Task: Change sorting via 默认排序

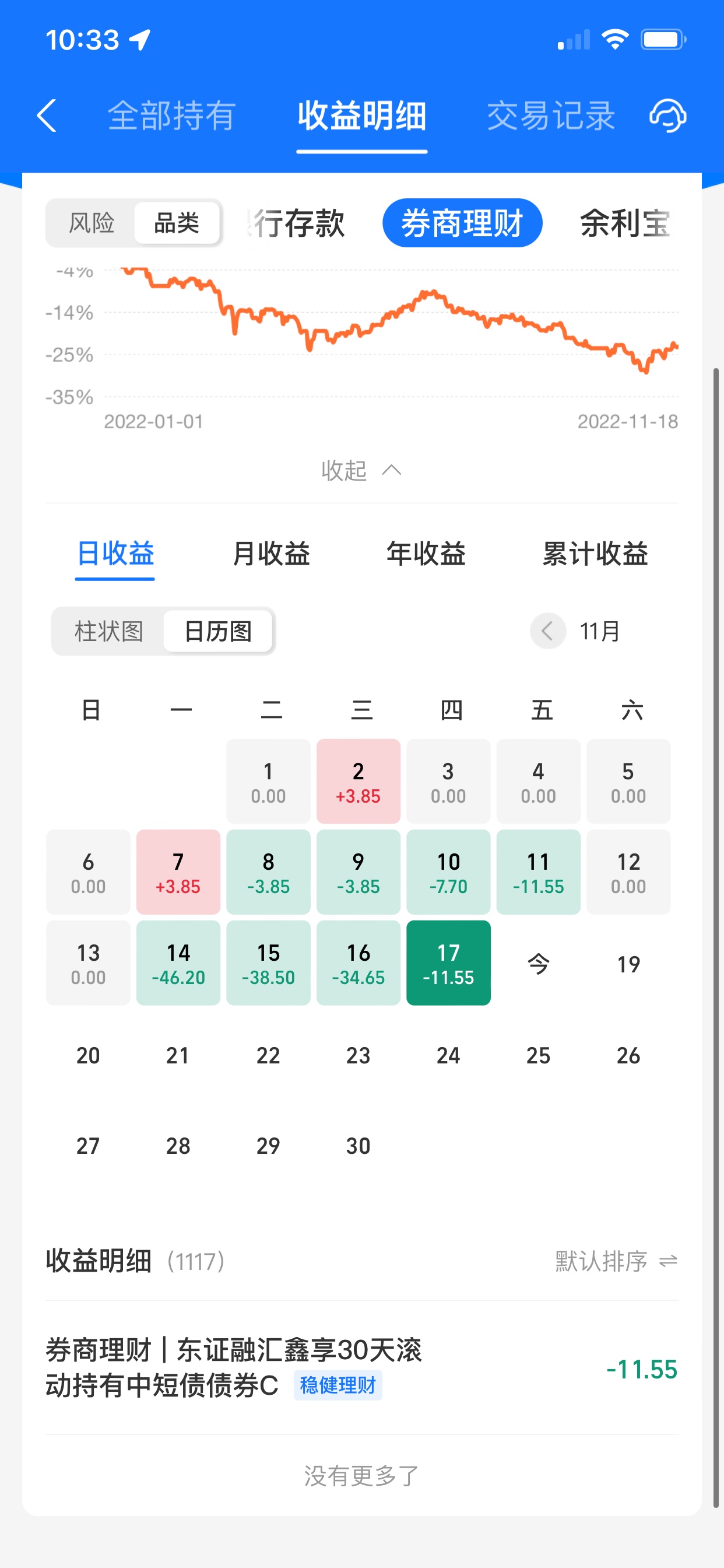Action: pos(616,1261)
